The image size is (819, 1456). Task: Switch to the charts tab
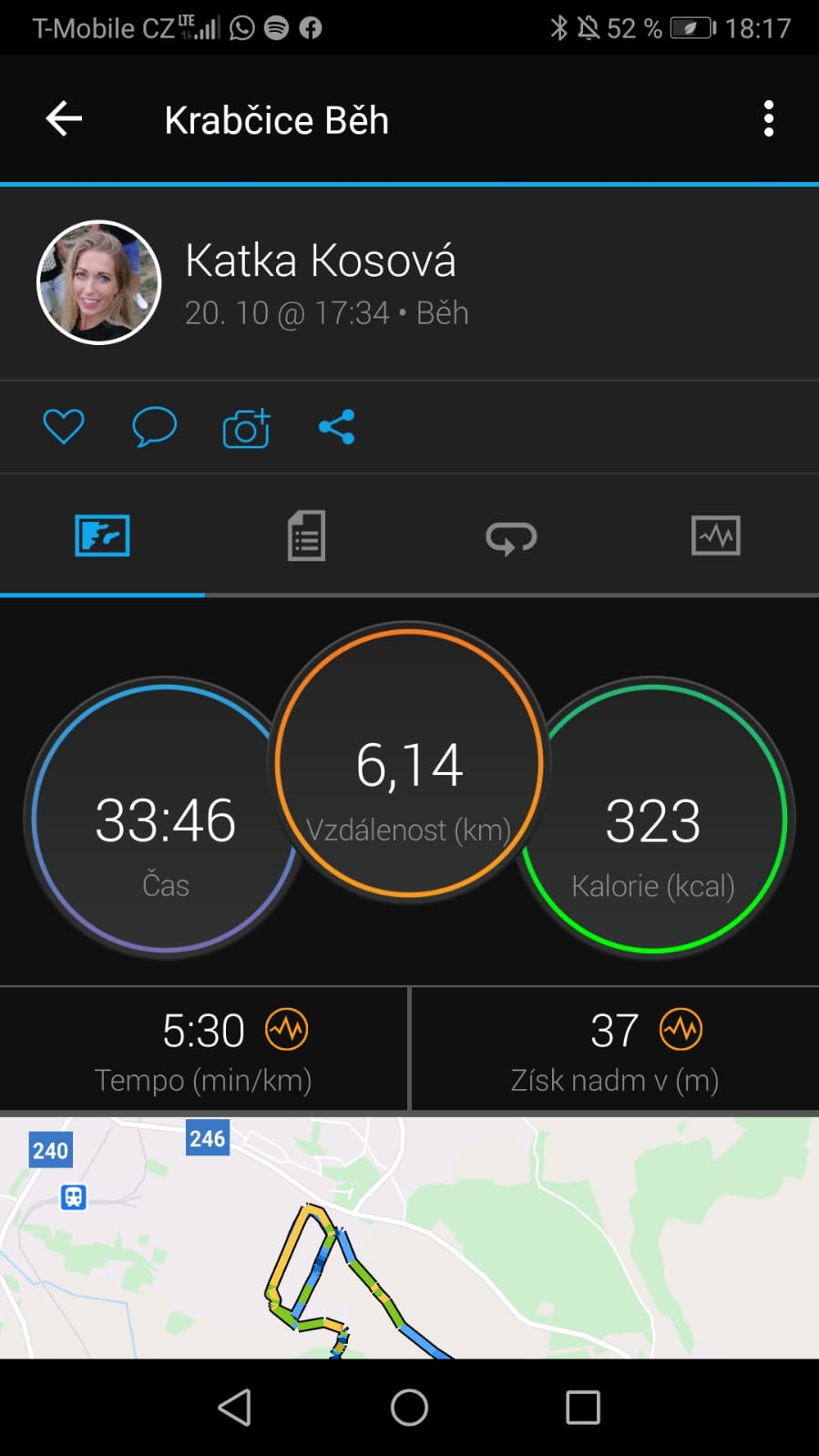click(716, 535)
